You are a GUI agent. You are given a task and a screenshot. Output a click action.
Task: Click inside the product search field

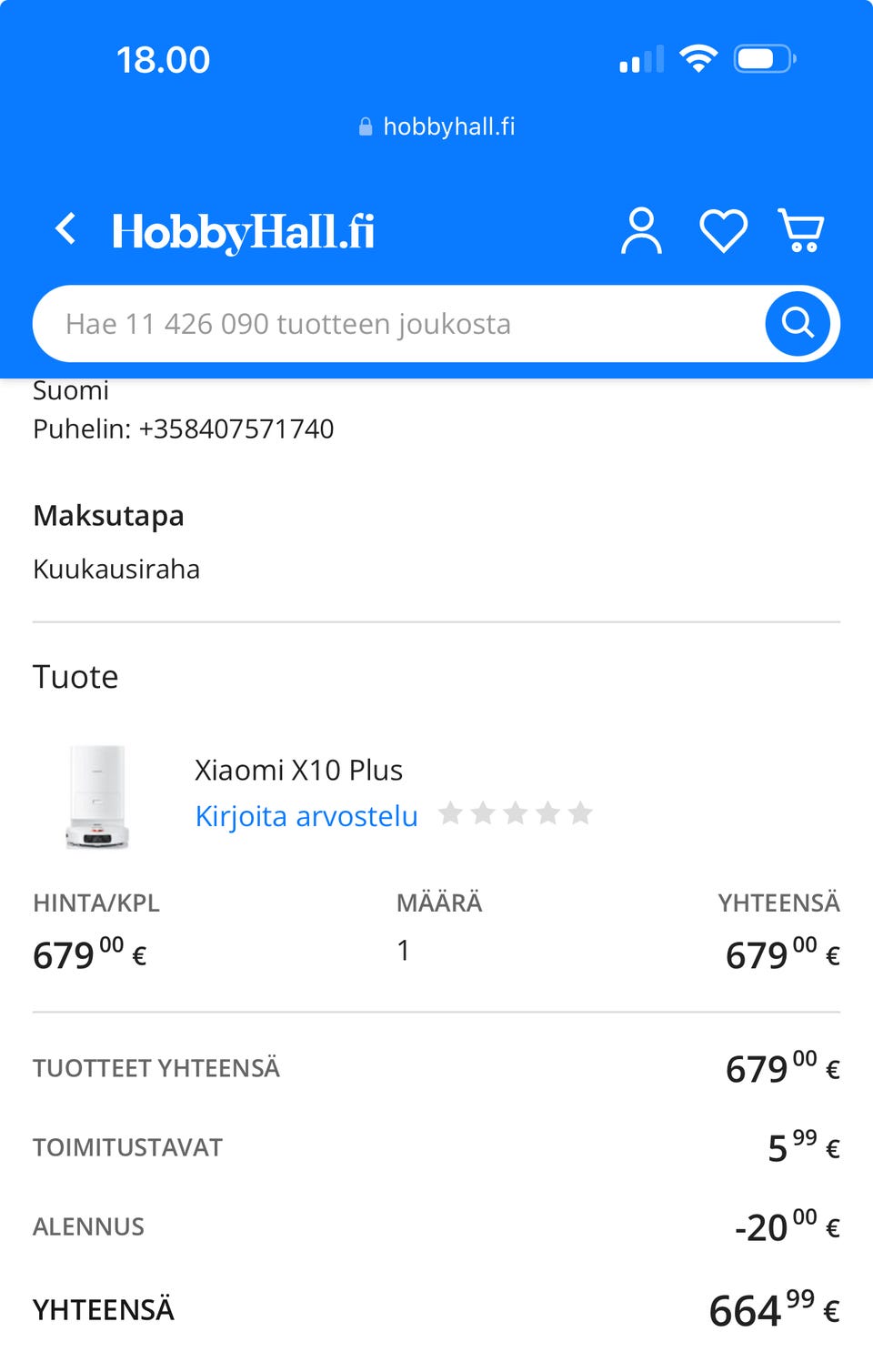click(x=364, y=323)
